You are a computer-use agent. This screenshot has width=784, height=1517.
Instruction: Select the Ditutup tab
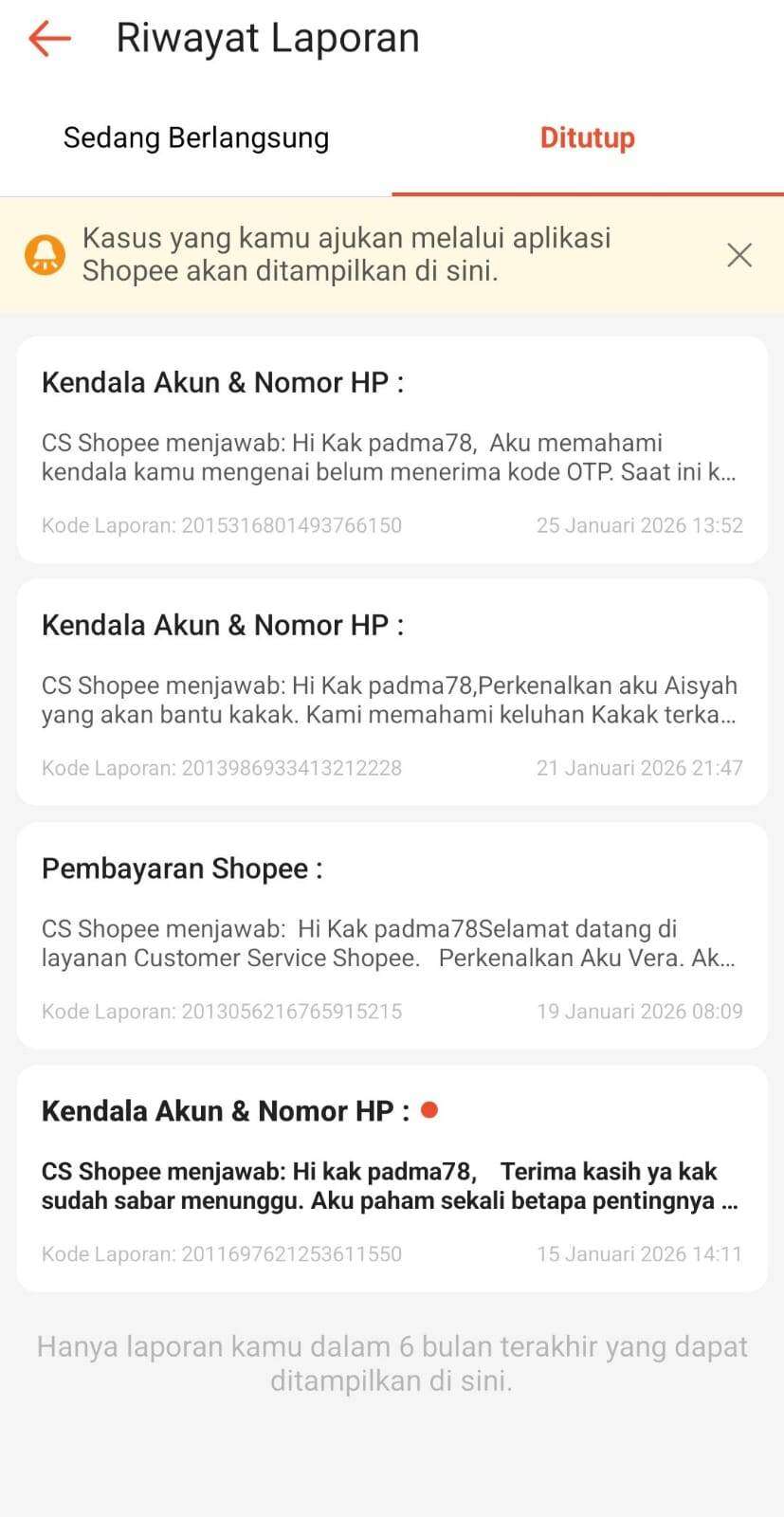pos(587,138)
